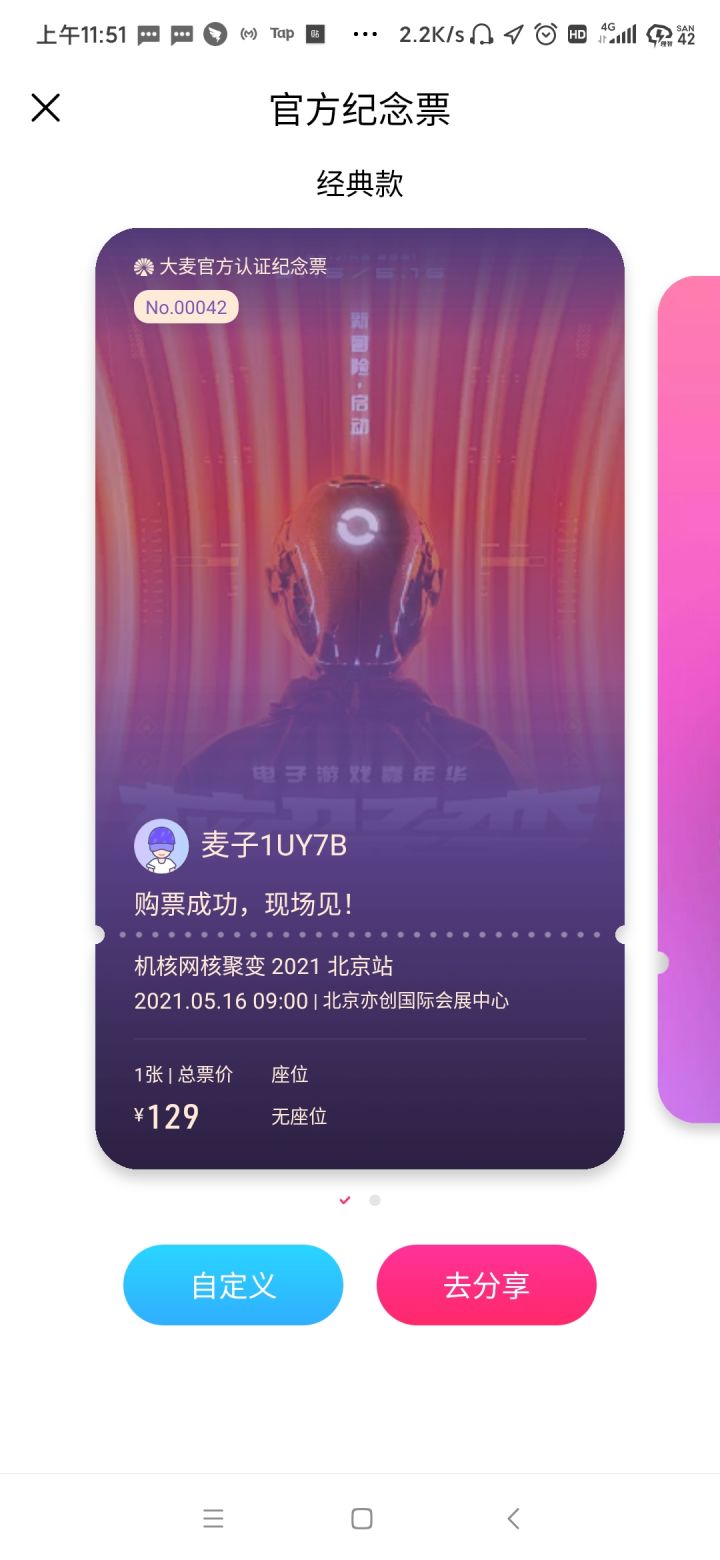The width and height of the screenshot is (720, 1560).
Task: Tap the back navigation arrow
Action: click(512, 1517)
